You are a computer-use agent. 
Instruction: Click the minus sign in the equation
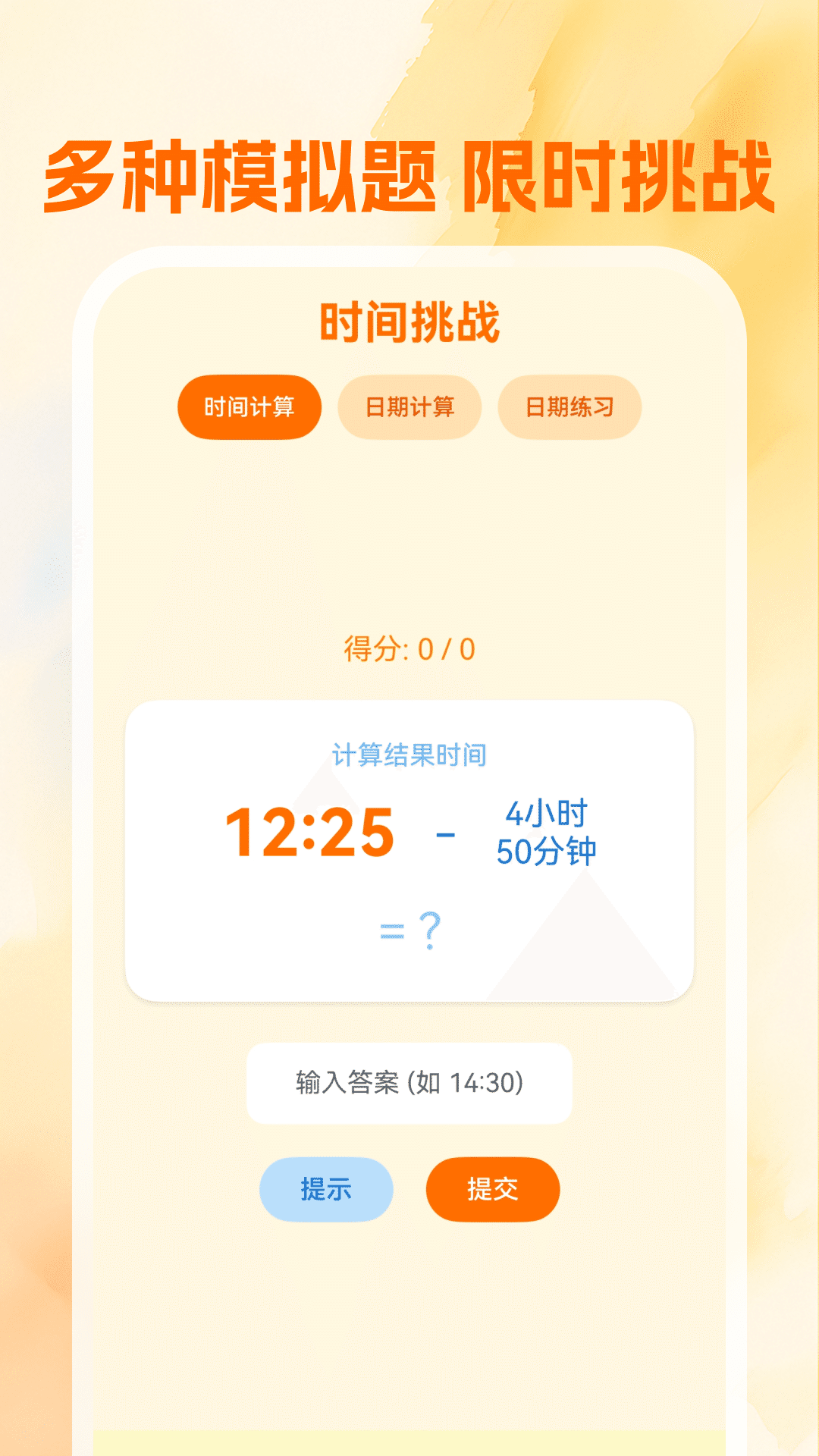(x=446, y=834)
